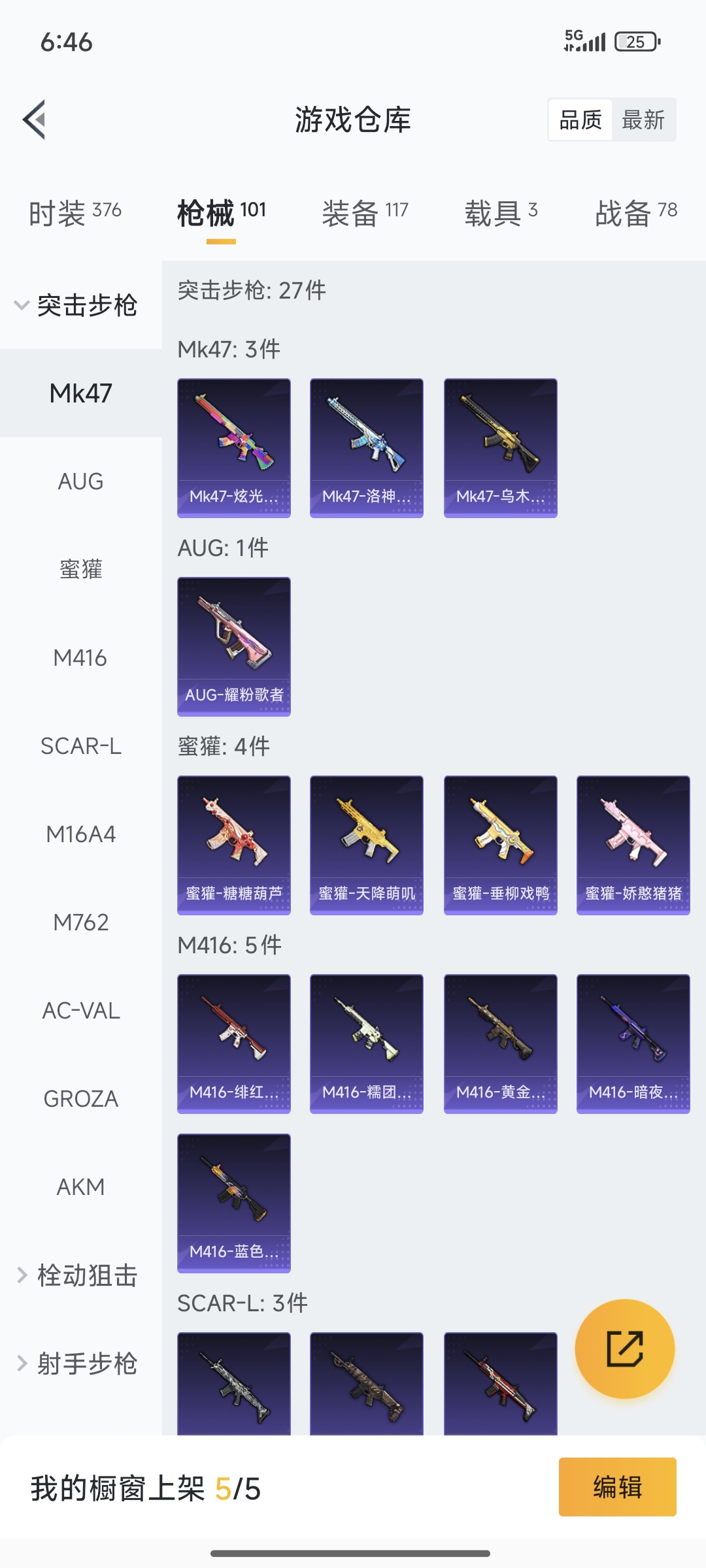View the M416-蓝色 skin card
Viewport: 706px width, 1568px height.
234,1203
